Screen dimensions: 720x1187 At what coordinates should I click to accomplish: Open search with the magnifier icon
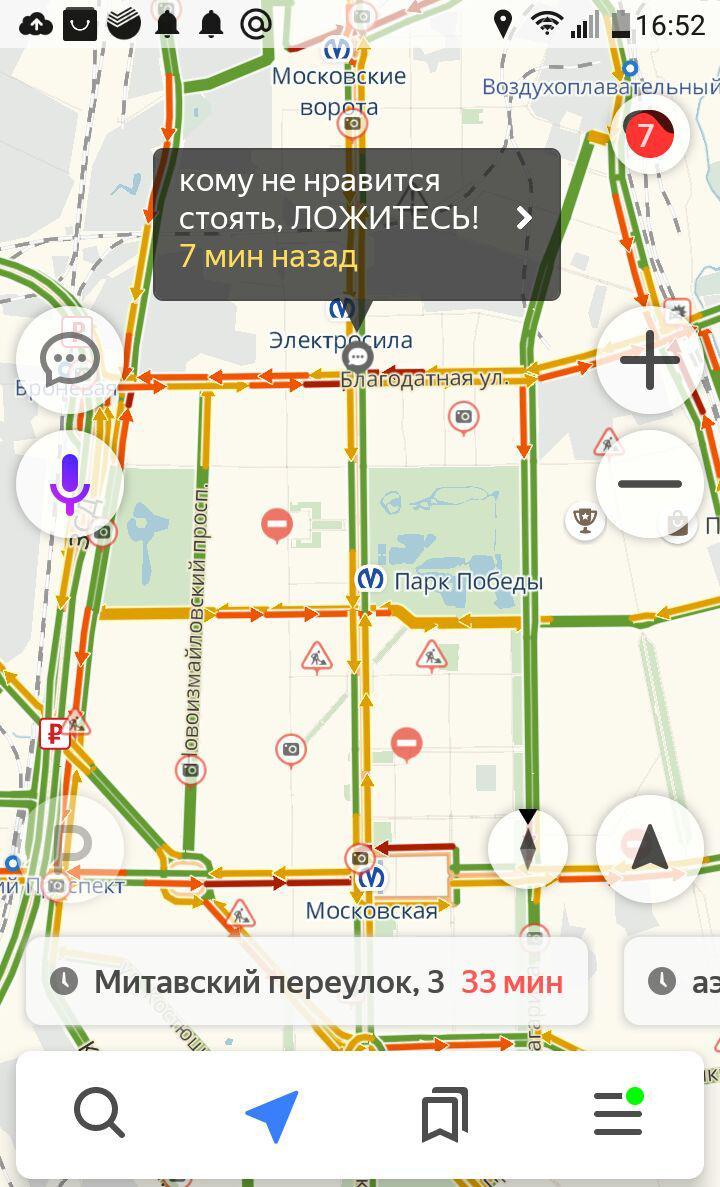[99, 1112]
